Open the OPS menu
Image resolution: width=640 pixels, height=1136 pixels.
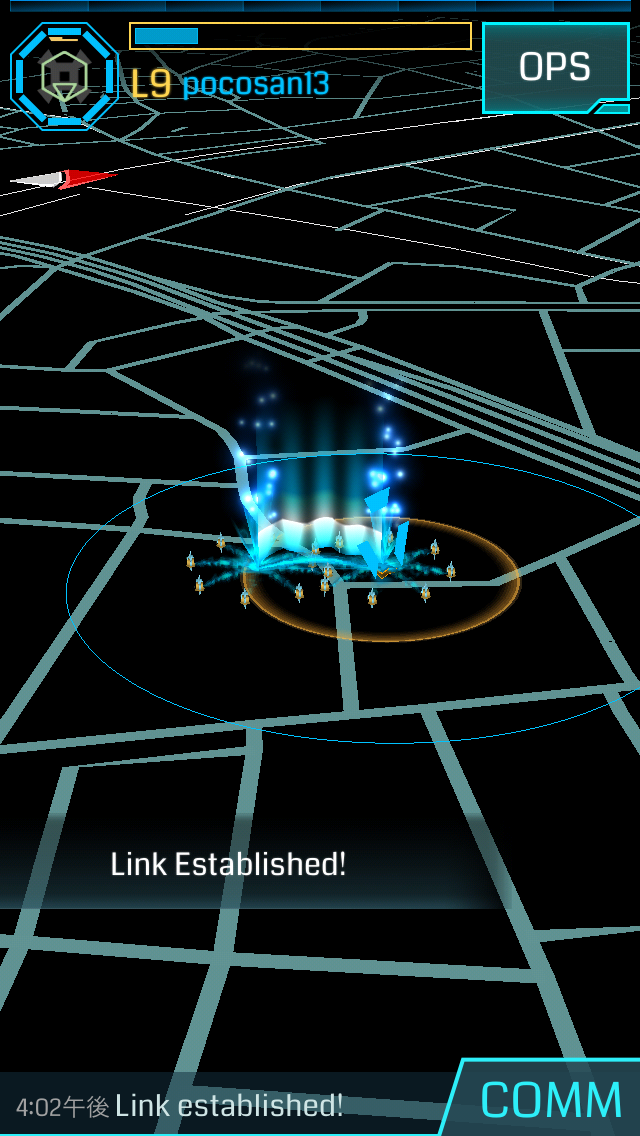point(555,67)
